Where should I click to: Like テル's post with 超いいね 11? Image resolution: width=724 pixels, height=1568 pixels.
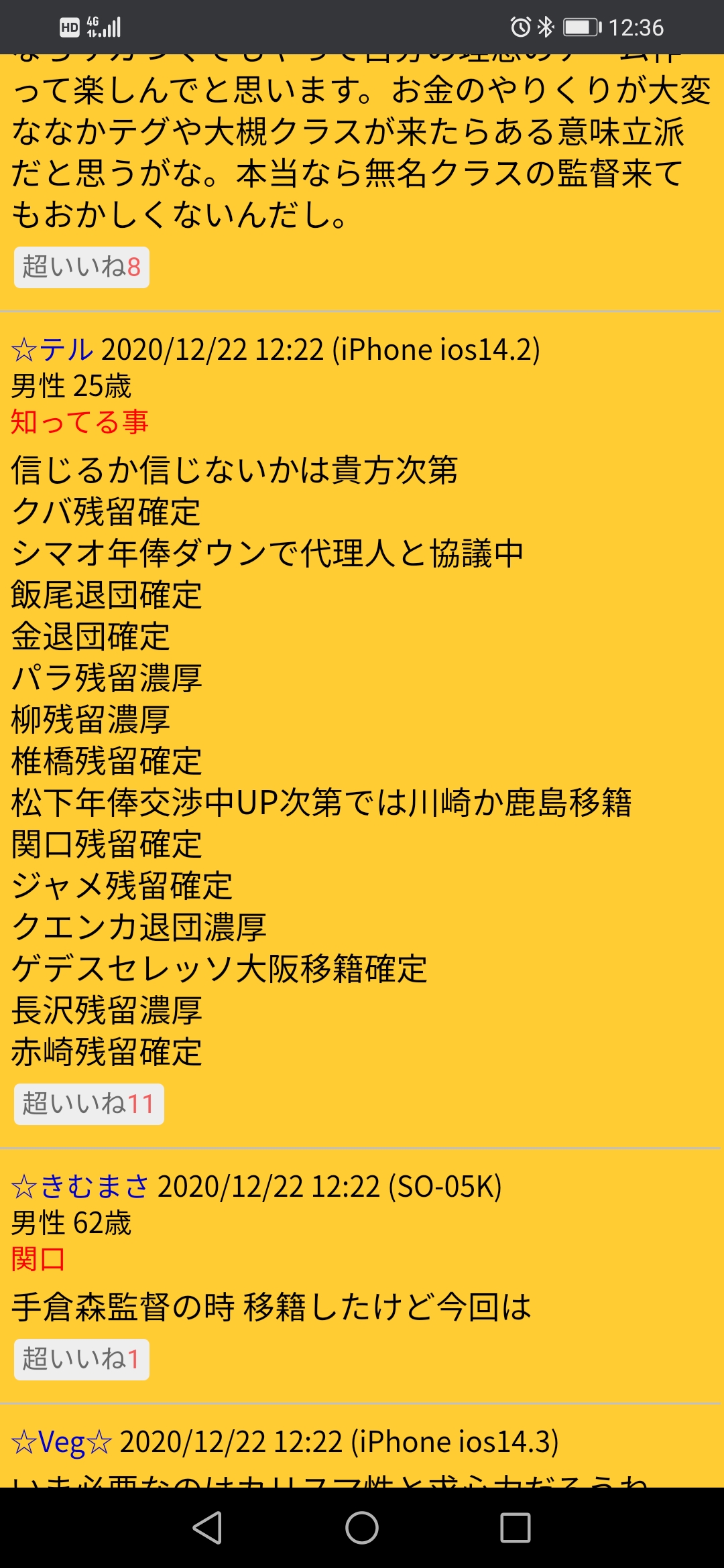coord(89,1104)
